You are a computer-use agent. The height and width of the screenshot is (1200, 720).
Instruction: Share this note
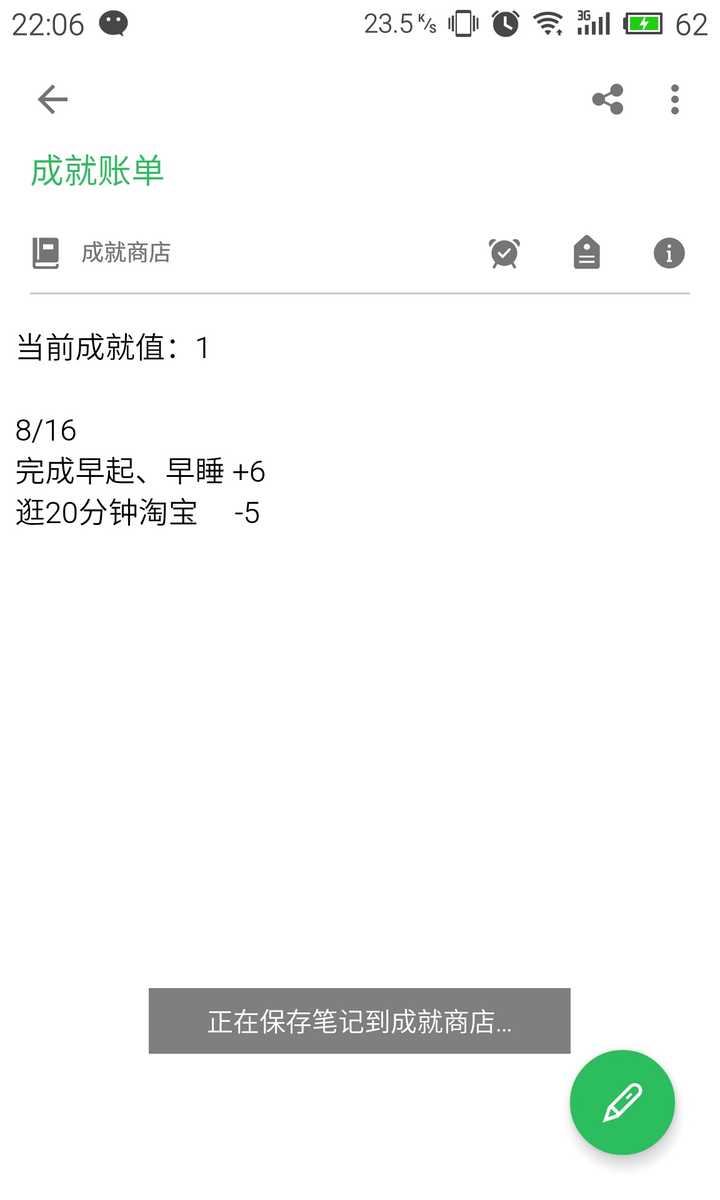[608, 99]
